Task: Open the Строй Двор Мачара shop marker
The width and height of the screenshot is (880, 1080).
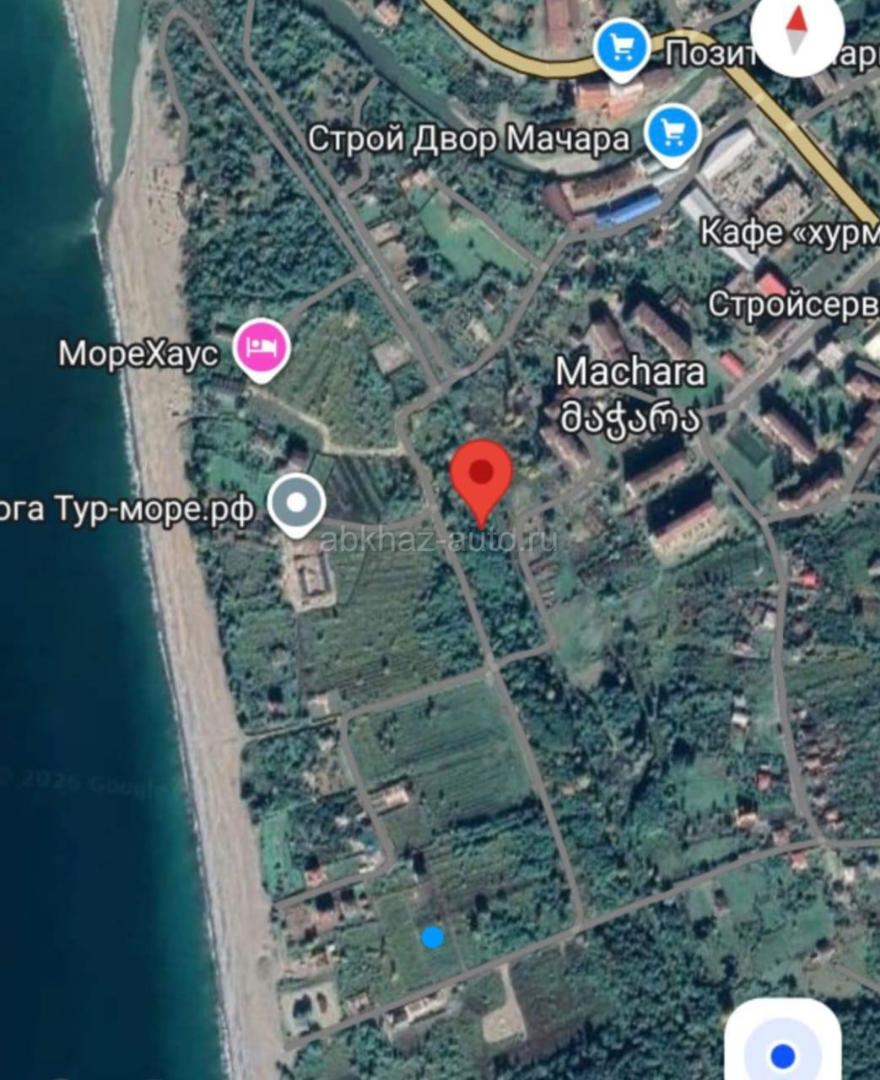Action: tap(672, 133)
